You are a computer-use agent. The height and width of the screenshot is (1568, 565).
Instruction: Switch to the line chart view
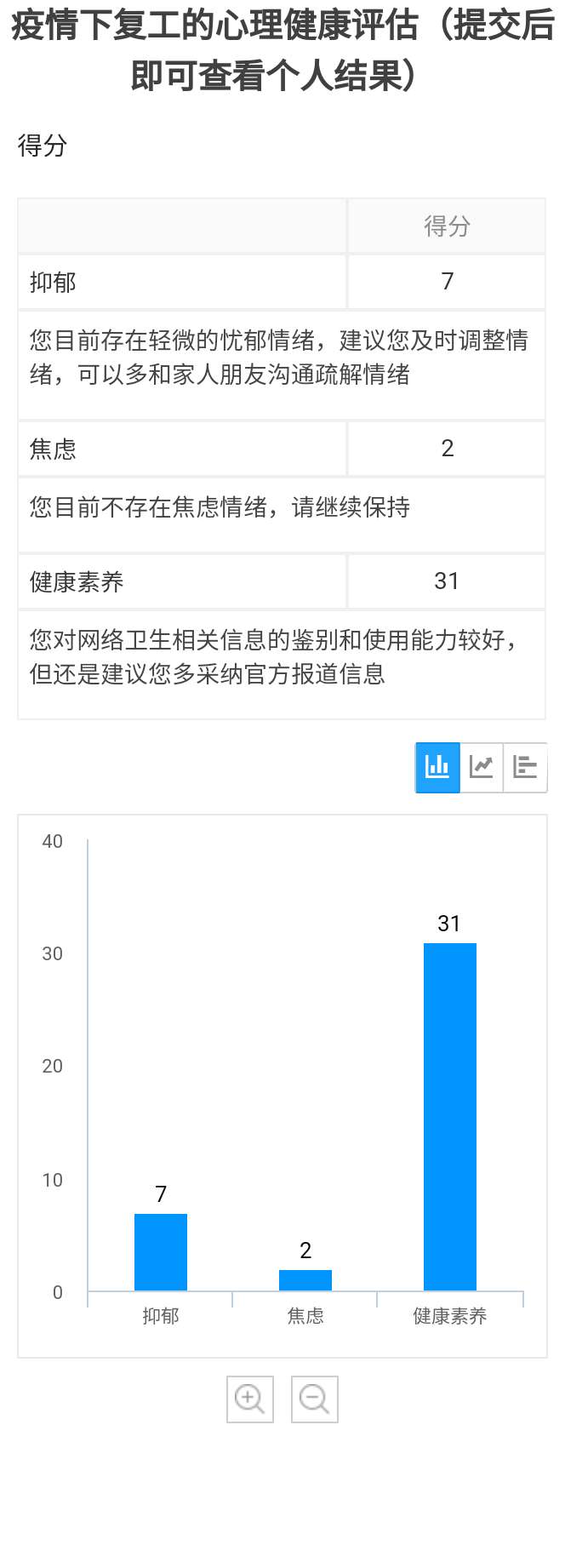click(x=482, y=767)
